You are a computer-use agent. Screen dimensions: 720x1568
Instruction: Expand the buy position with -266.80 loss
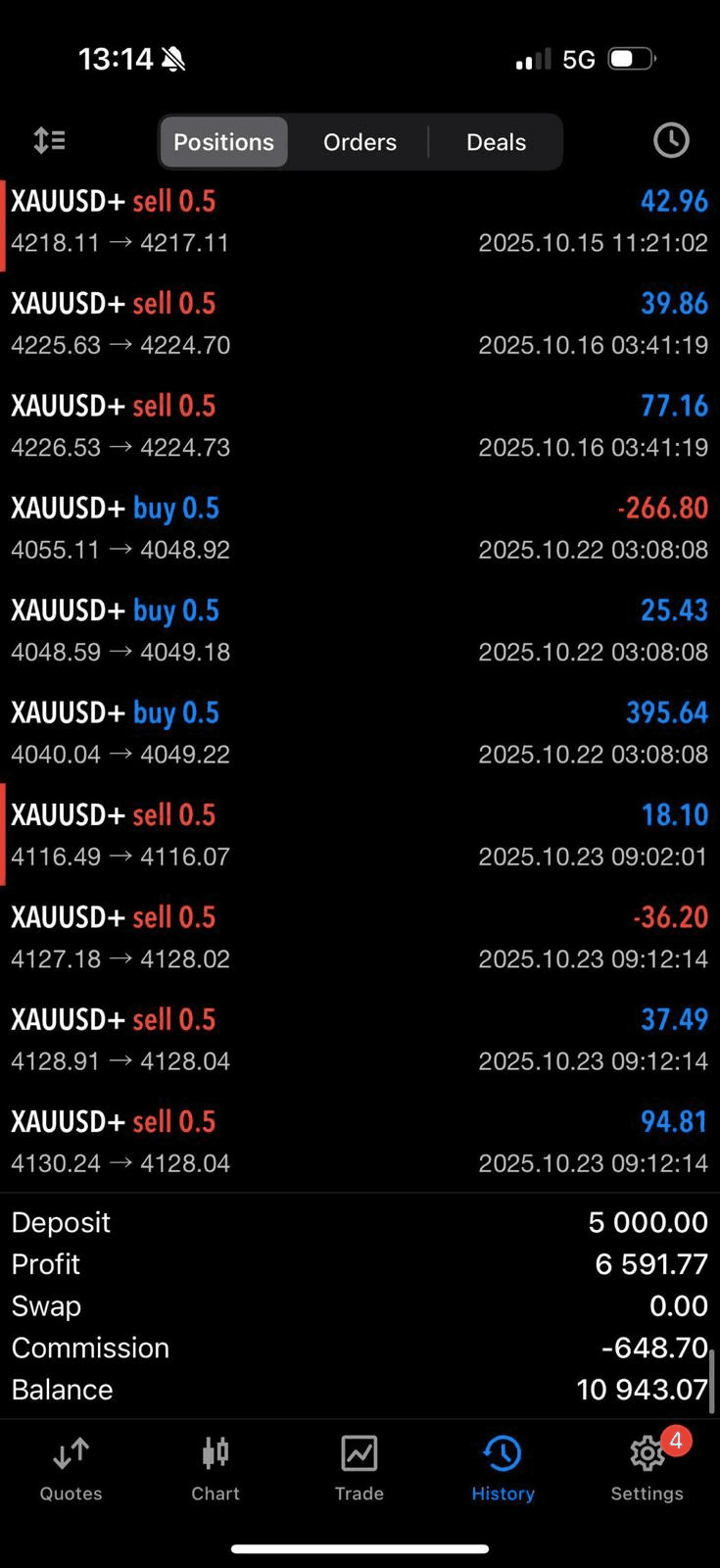[360, 528]
